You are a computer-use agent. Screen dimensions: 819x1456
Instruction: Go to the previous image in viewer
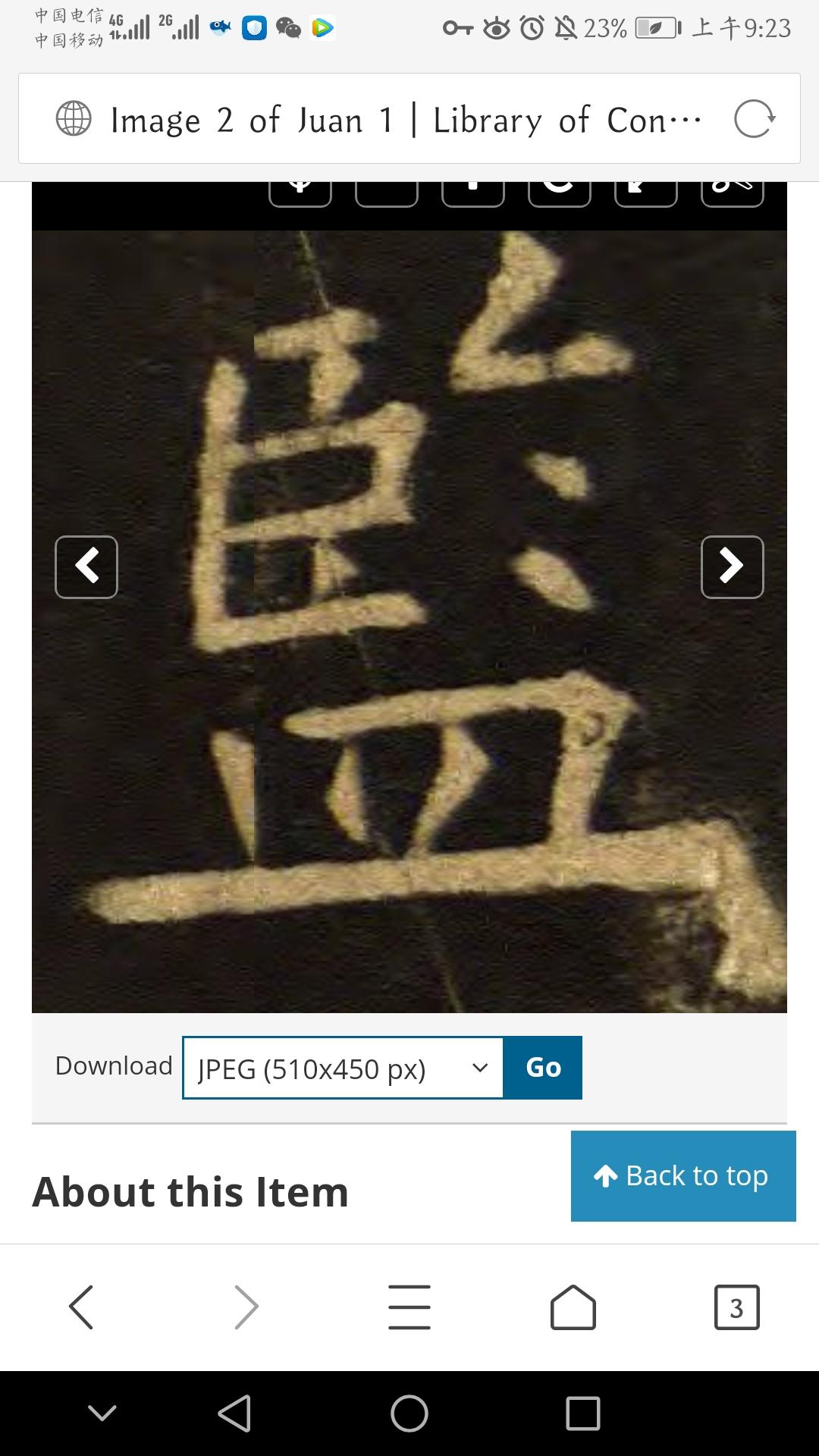point(86,566)
